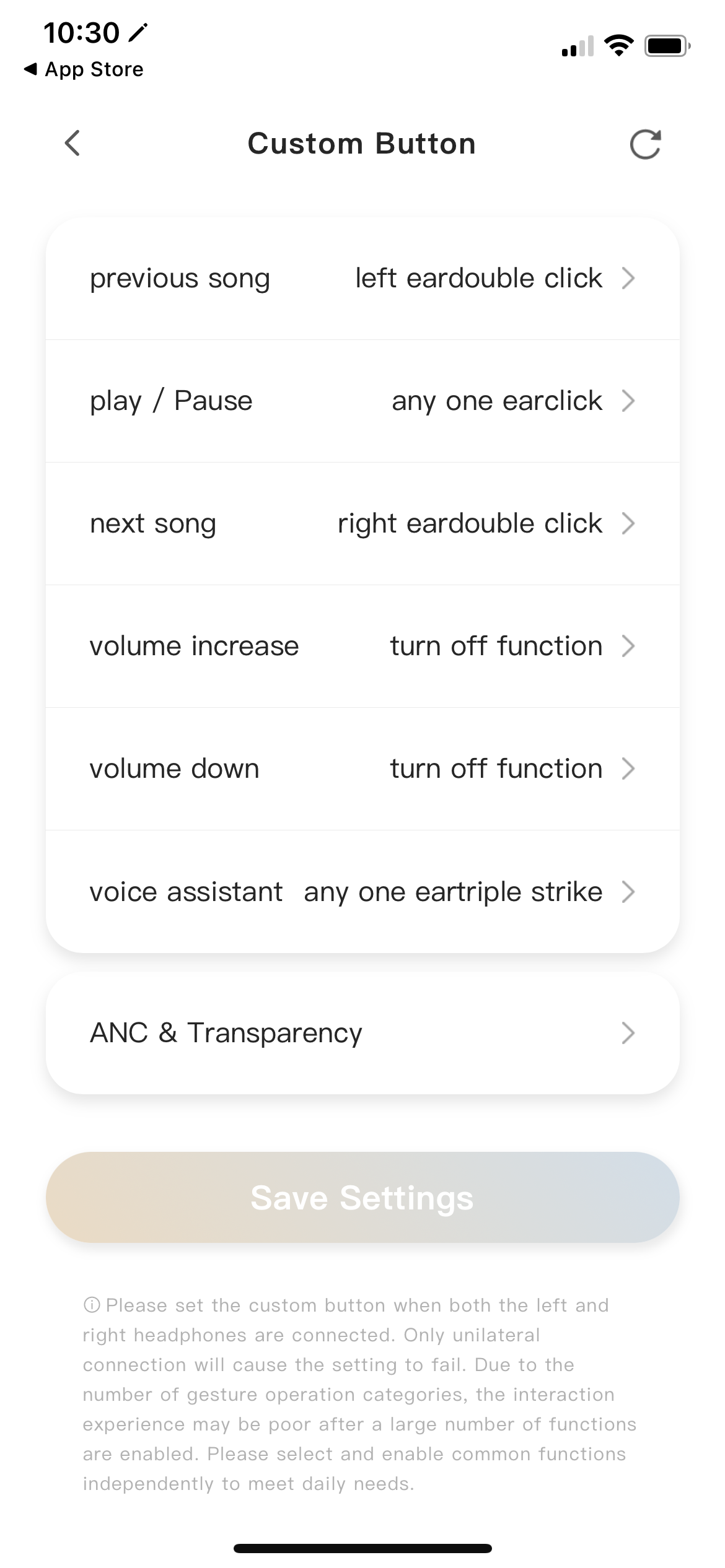Tap the Save Settings button
Viewport: 725px width, 1568px height.
[x=362, y=1197]
